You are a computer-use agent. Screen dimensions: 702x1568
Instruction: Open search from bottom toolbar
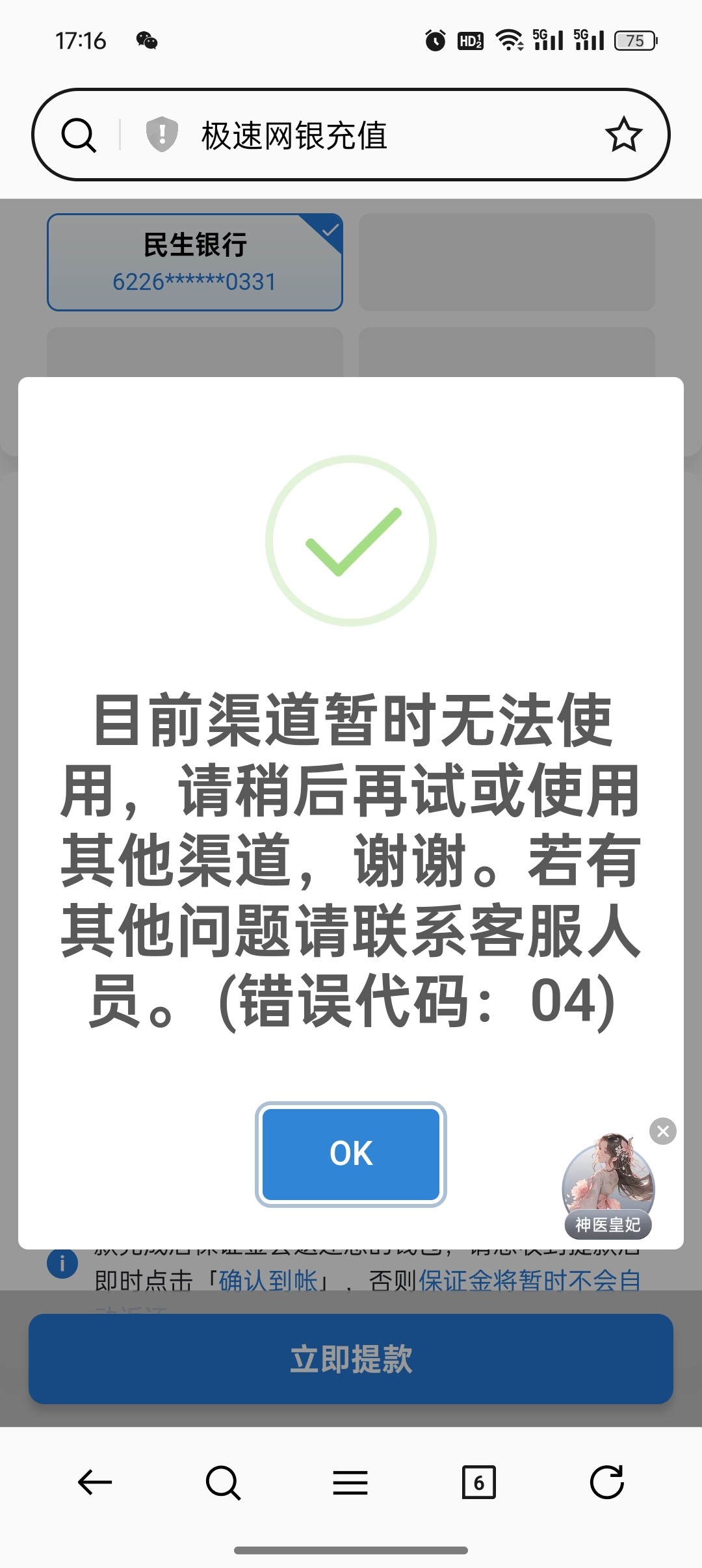(x=223, y=1482)
